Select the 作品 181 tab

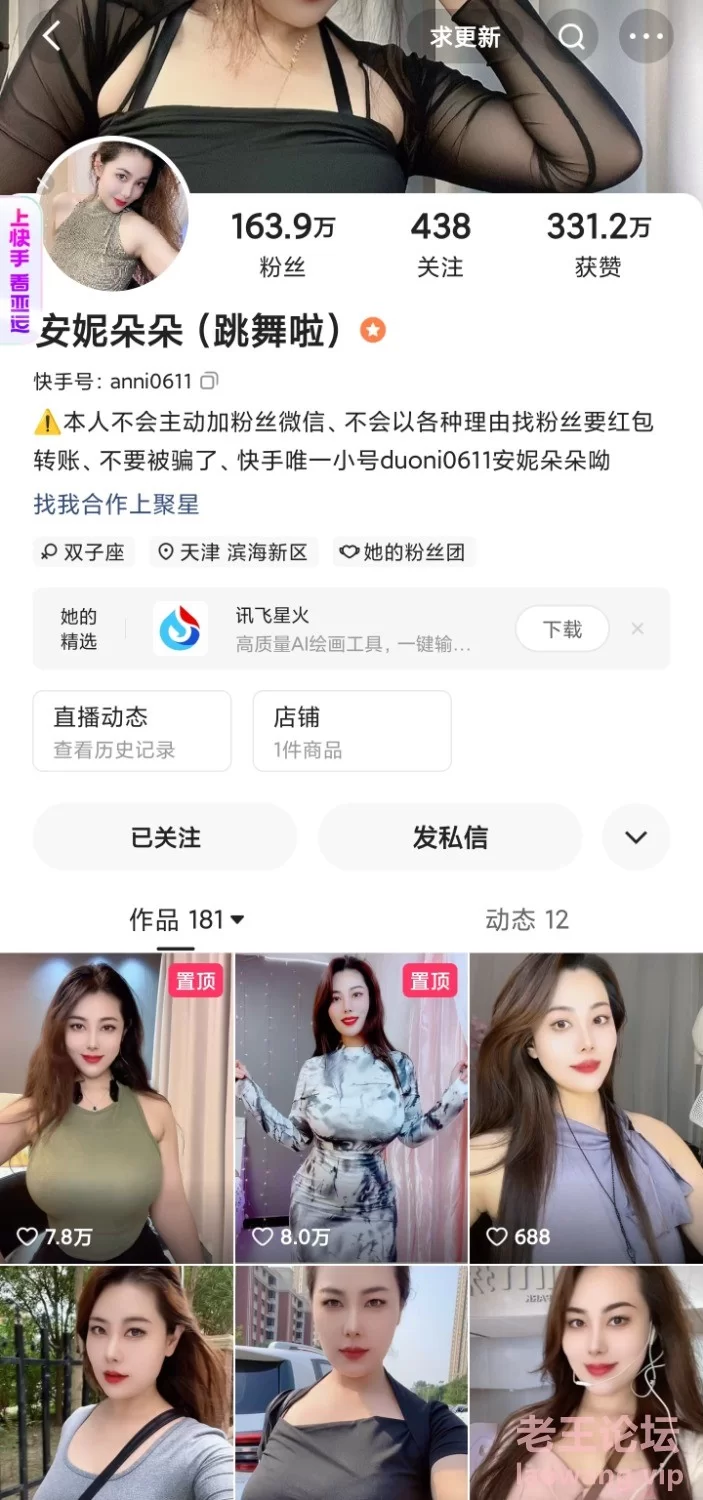[x=186, y=920]
